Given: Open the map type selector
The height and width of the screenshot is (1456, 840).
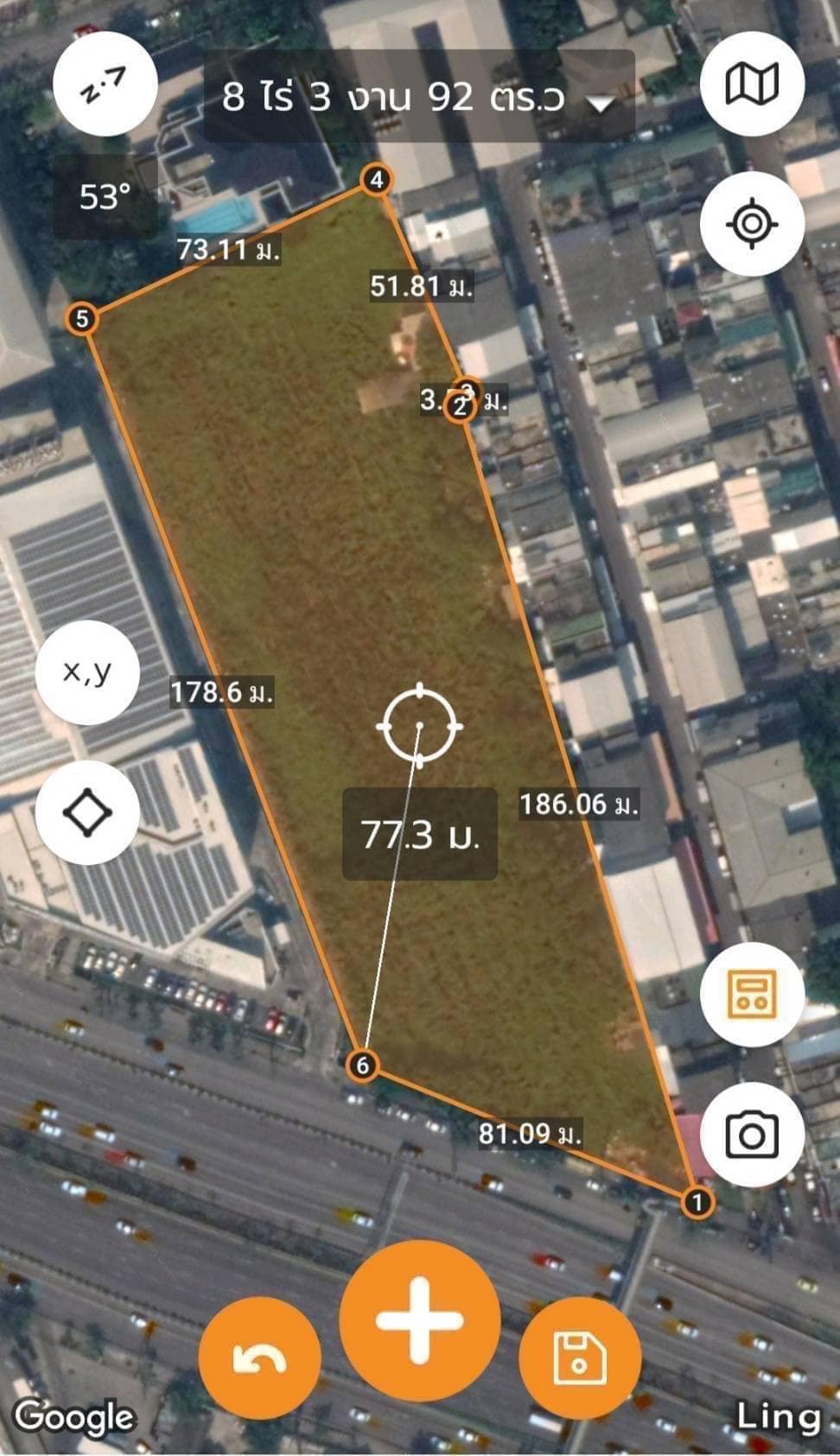Looking at the screenshot, I should coord(752,84).
